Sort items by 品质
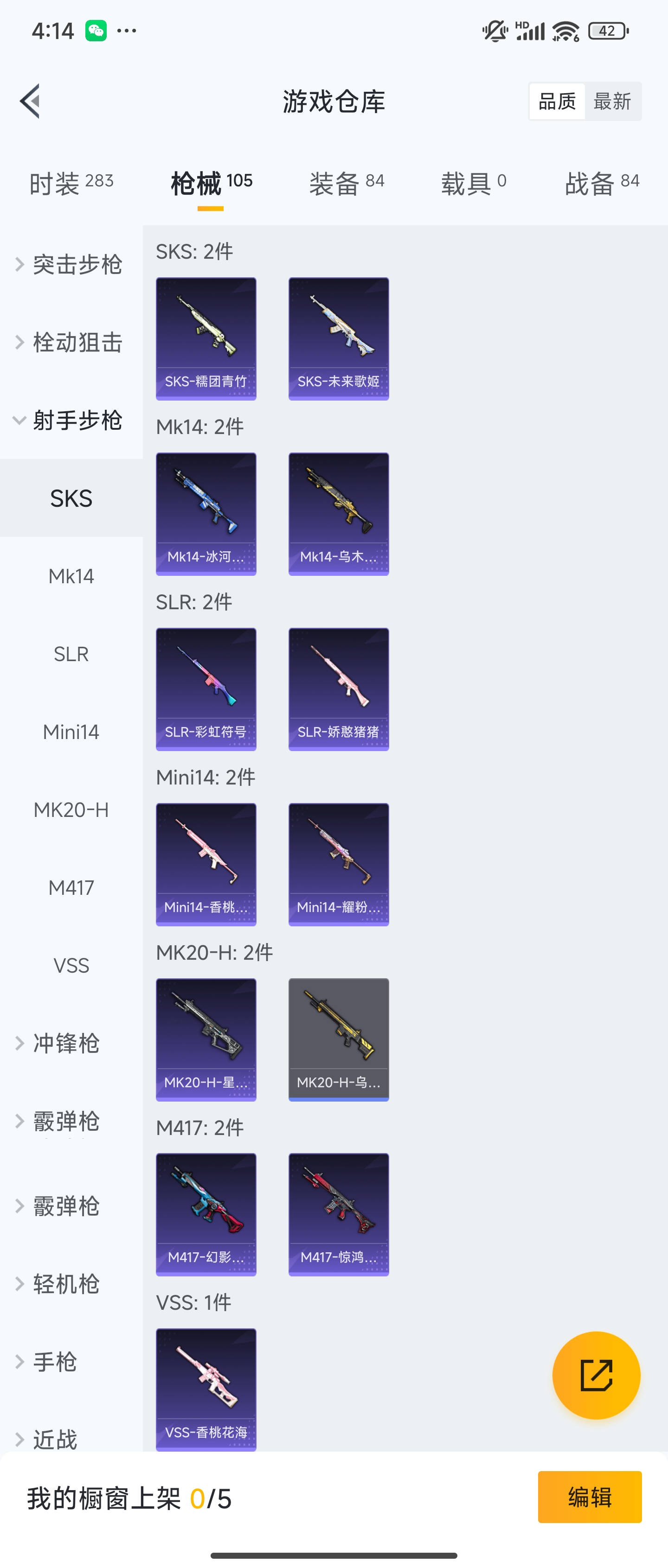Image resolution: width=668 pixels, height=1568 pixels. pos(557,101)
